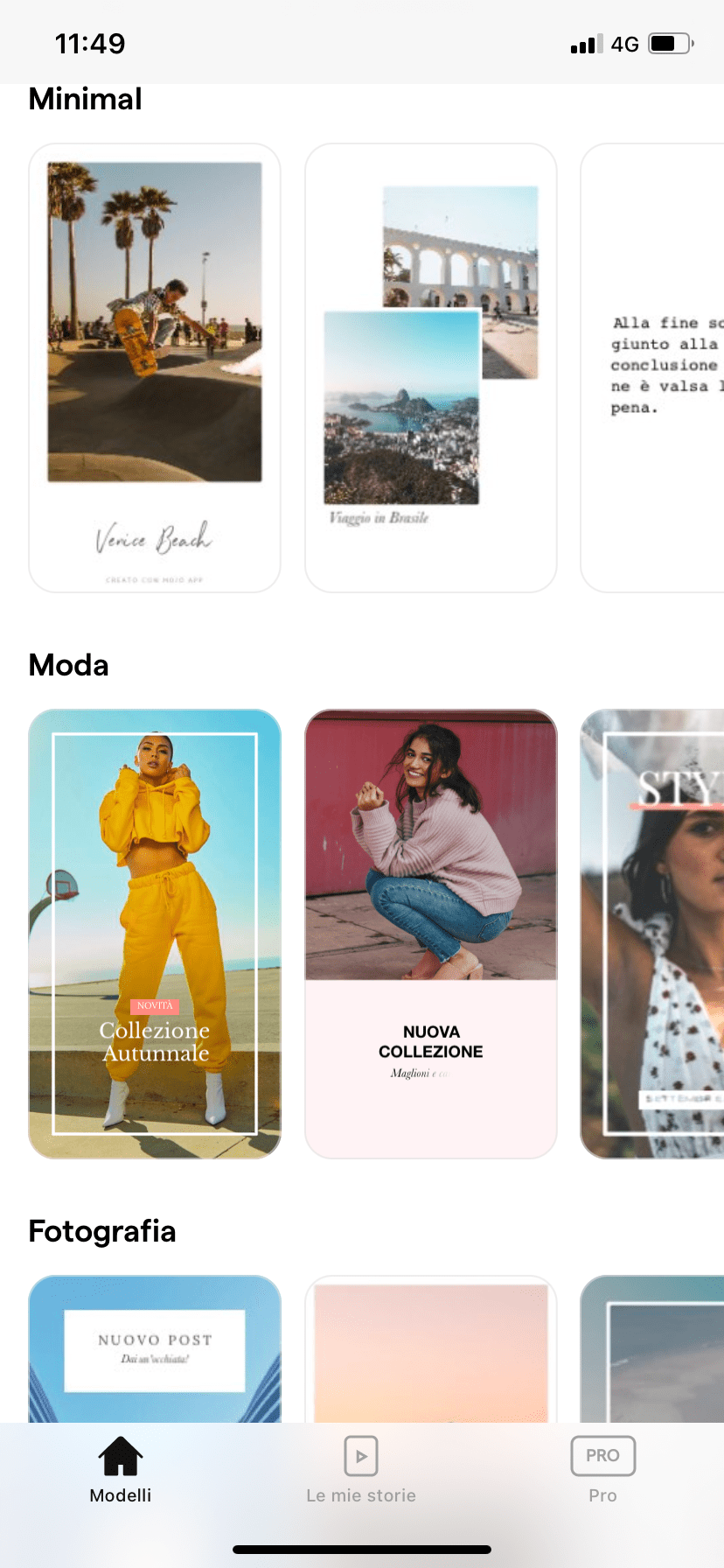Switch to the Modelli tab

click(121, 1470)
